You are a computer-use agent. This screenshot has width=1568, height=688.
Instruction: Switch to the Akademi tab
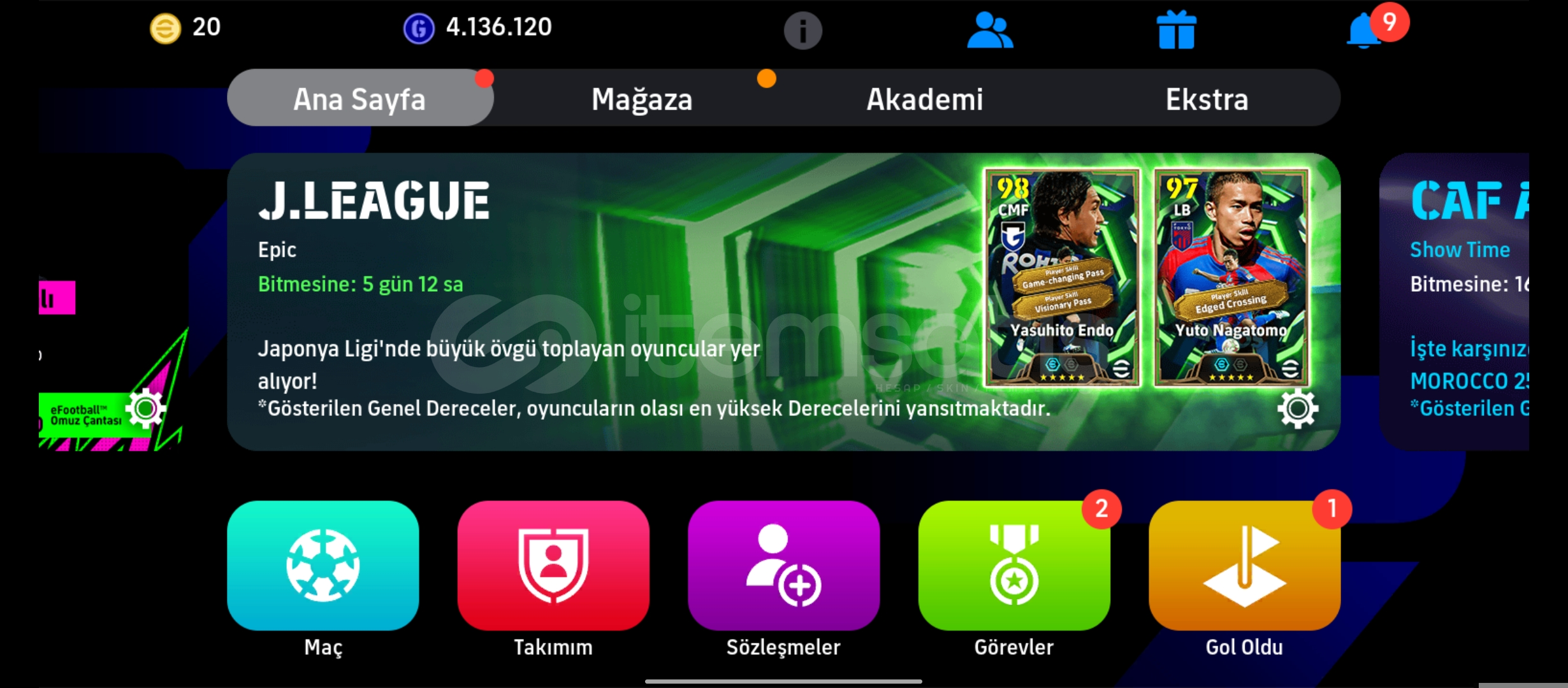pyautogui.click(x=924, y=99)
